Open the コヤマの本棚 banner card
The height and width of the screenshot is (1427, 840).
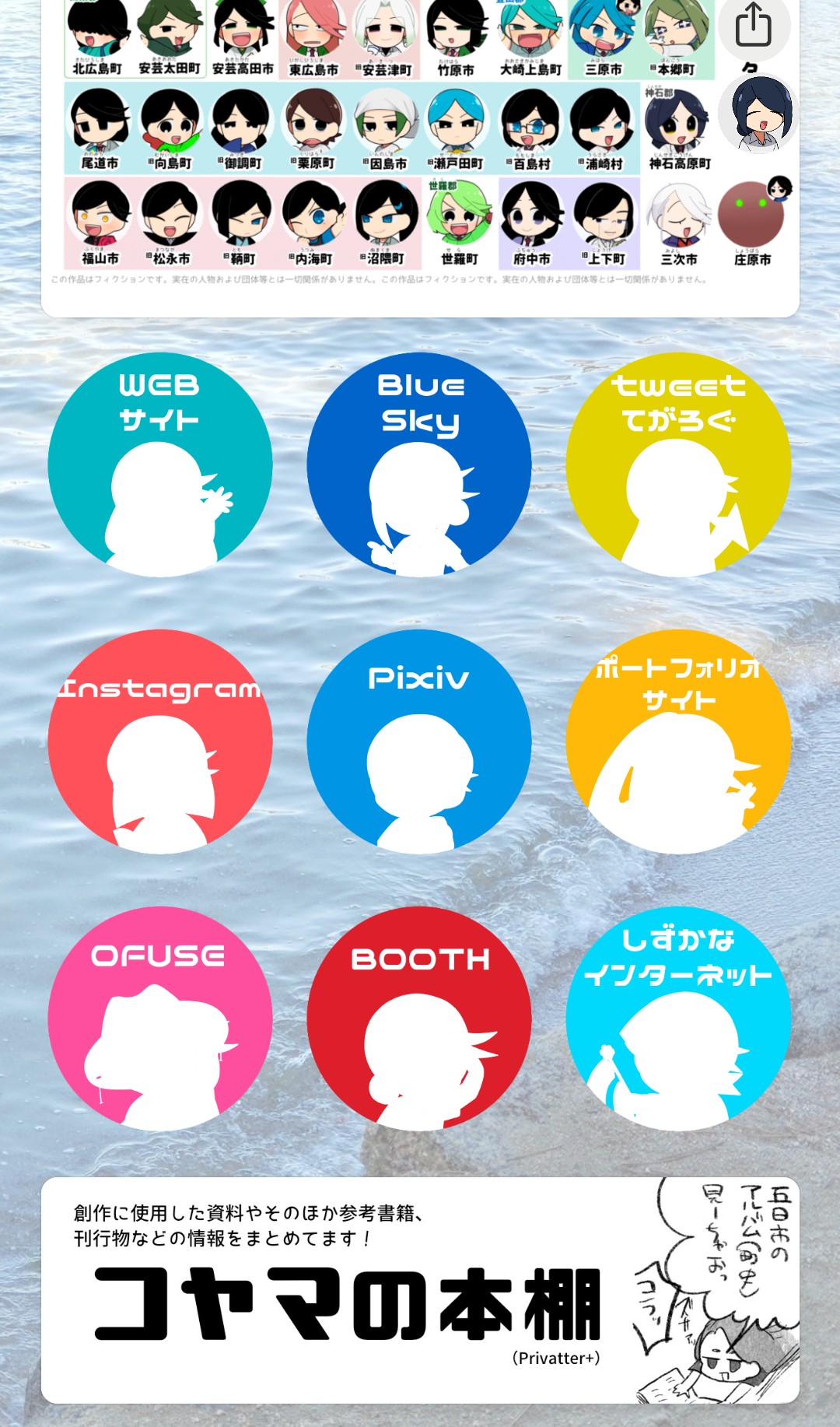(x=420, y=1290)
